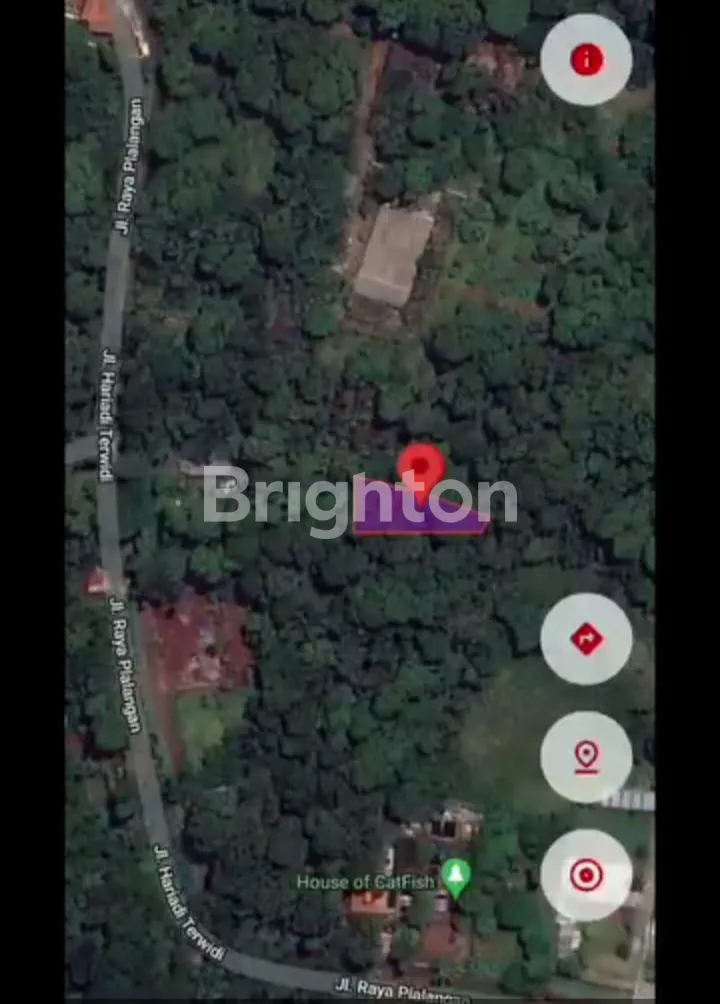720x1004 pixels.
Task: Tap the location pin button
Action: tap(586, 757)
